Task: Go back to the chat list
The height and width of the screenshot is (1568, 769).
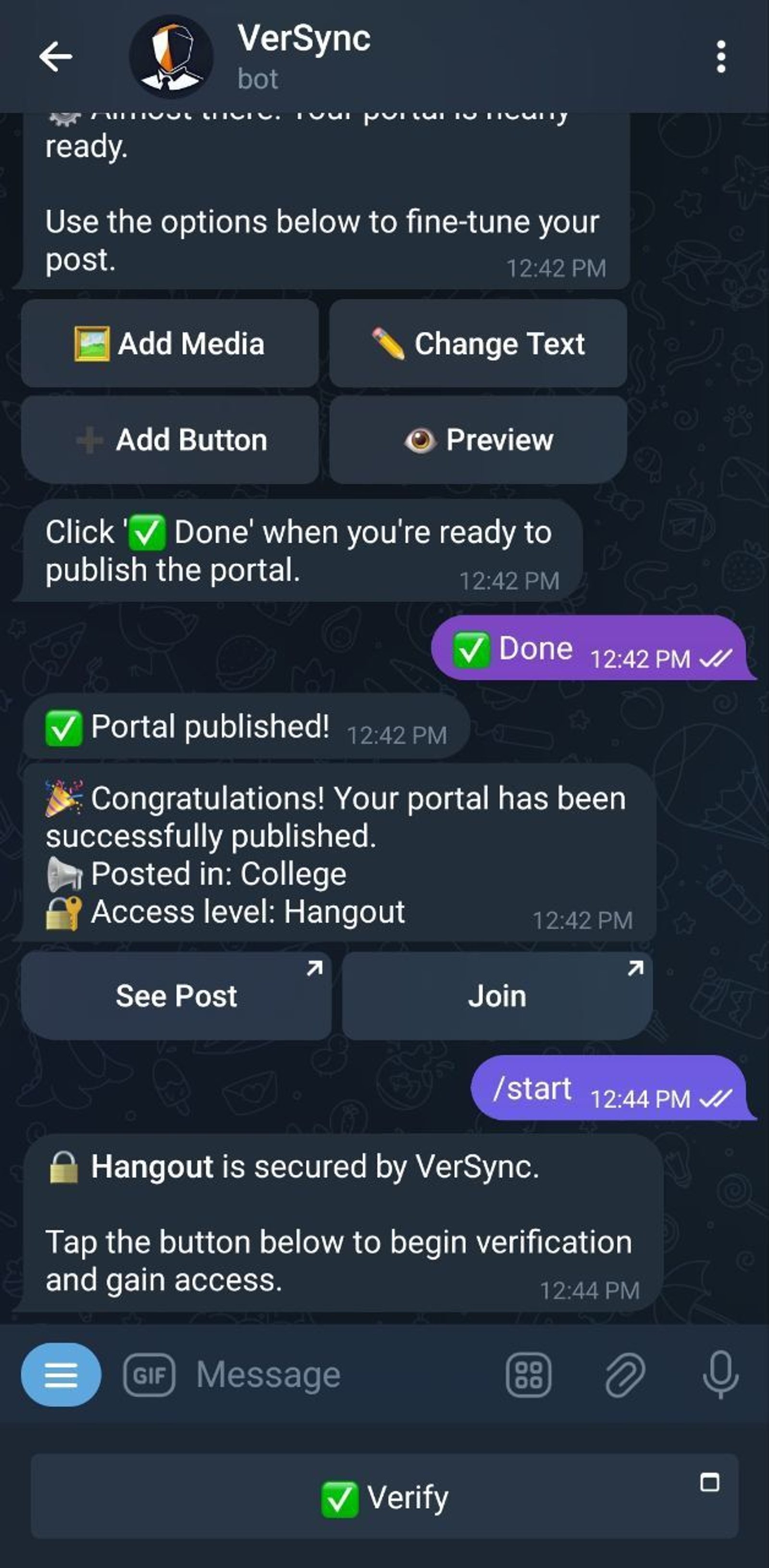Action: (x=55, y=57)
